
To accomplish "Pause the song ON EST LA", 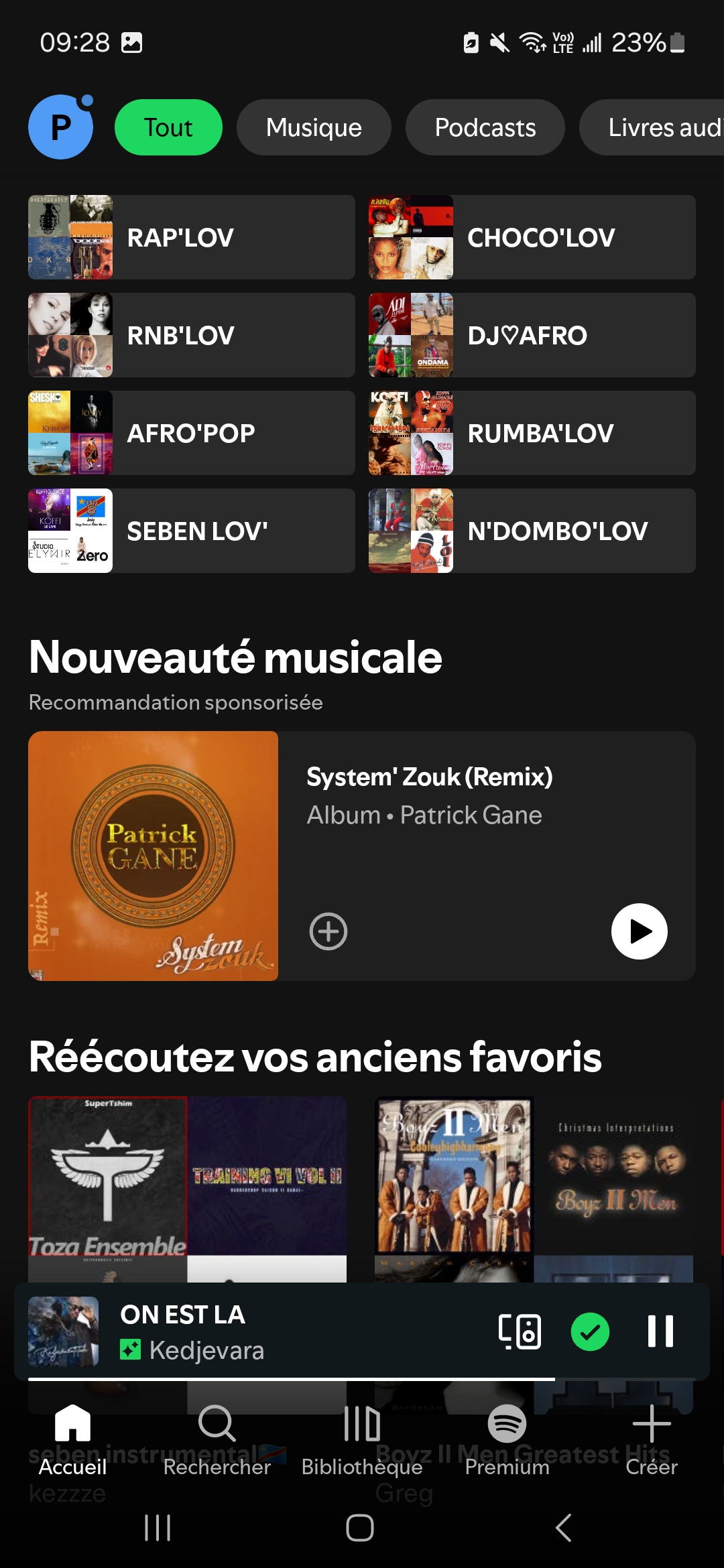I will click(660, 1331).
